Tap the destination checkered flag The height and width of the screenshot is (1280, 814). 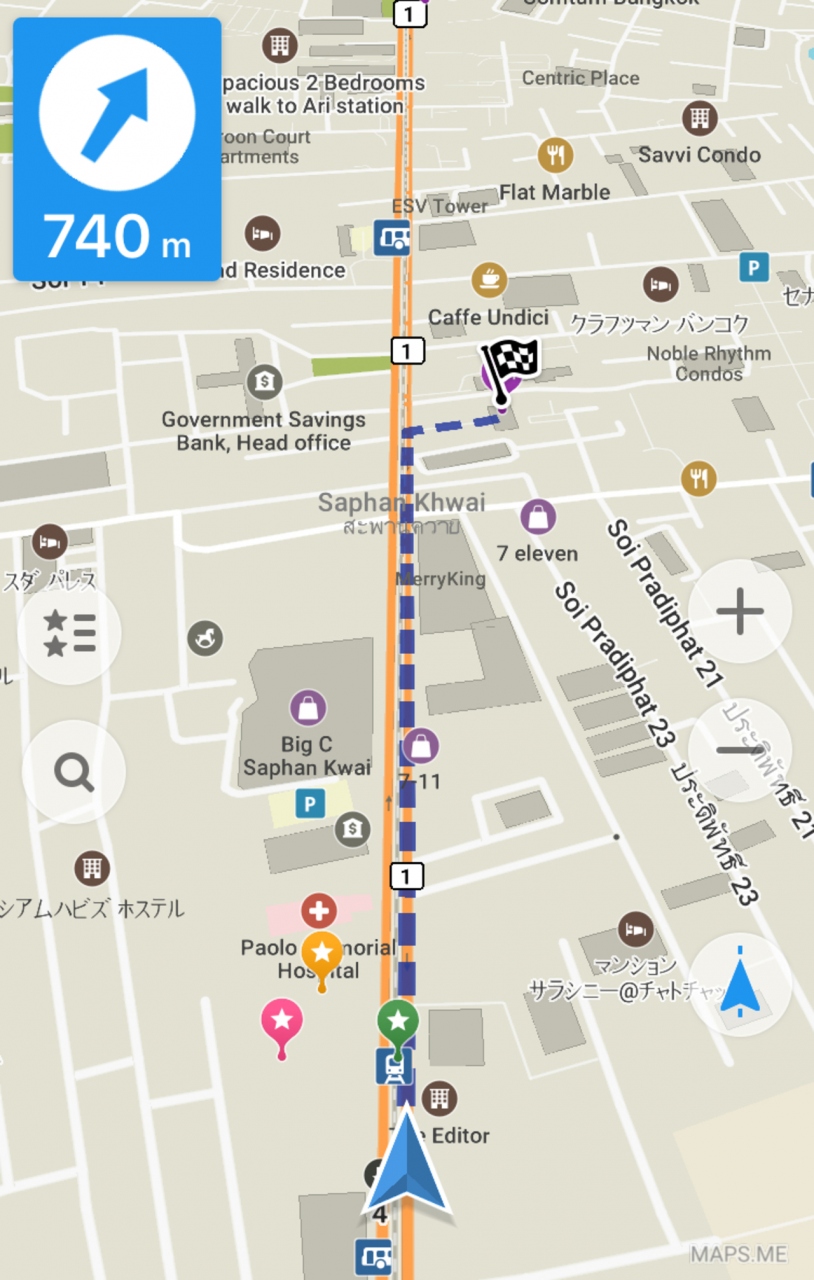tap(509, 362)
